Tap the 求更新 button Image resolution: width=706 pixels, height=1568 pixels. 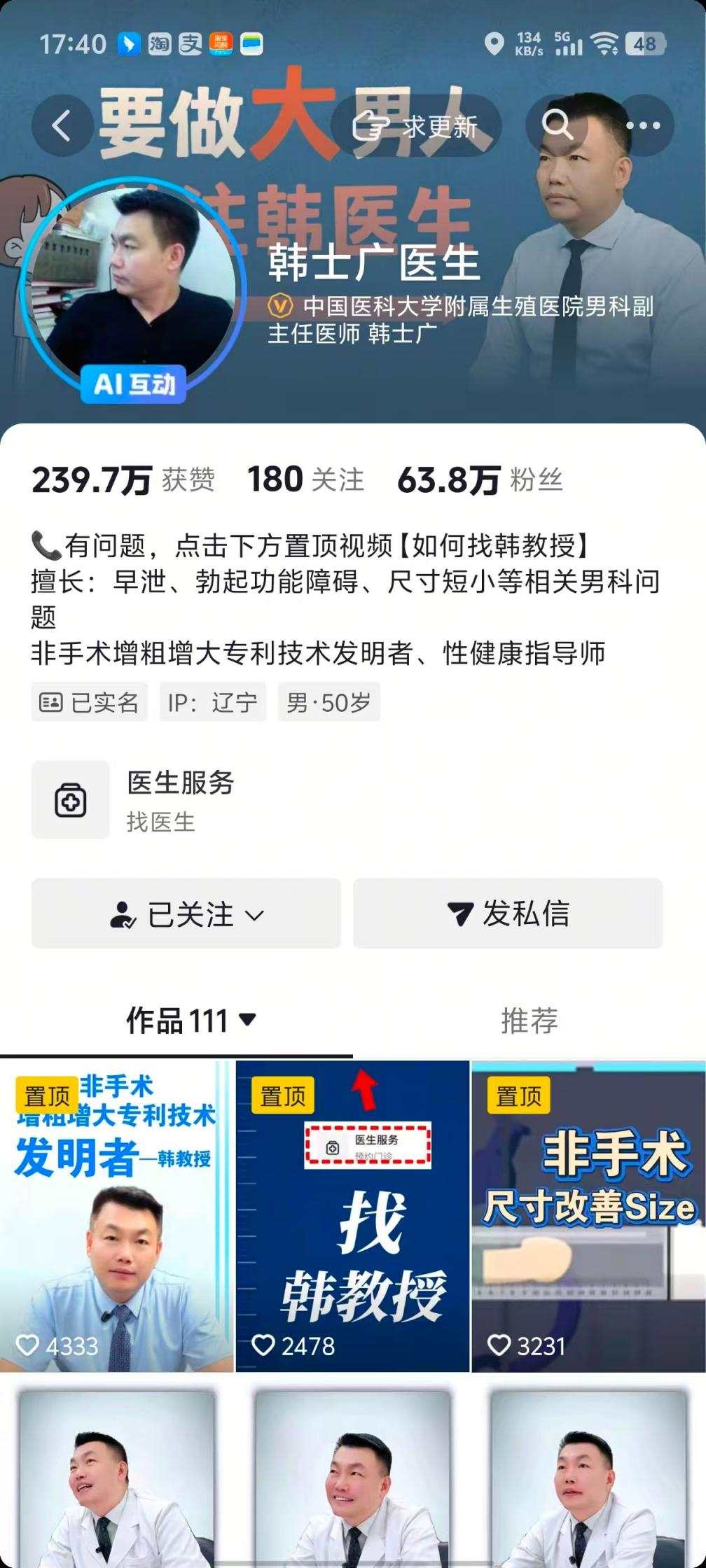pos(416,126)
